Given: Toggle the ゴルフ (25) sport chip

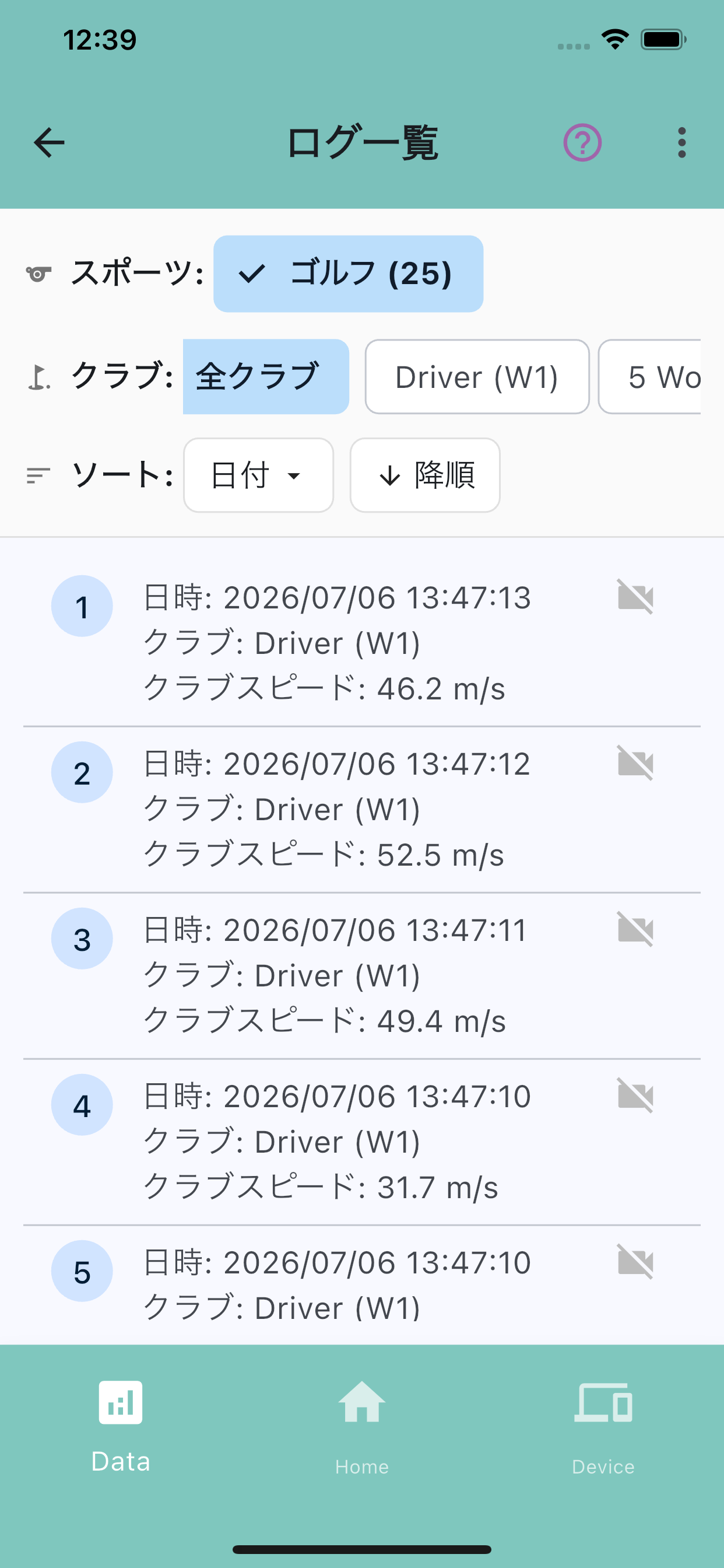Looking at the screenshot, I should point(348,274).
